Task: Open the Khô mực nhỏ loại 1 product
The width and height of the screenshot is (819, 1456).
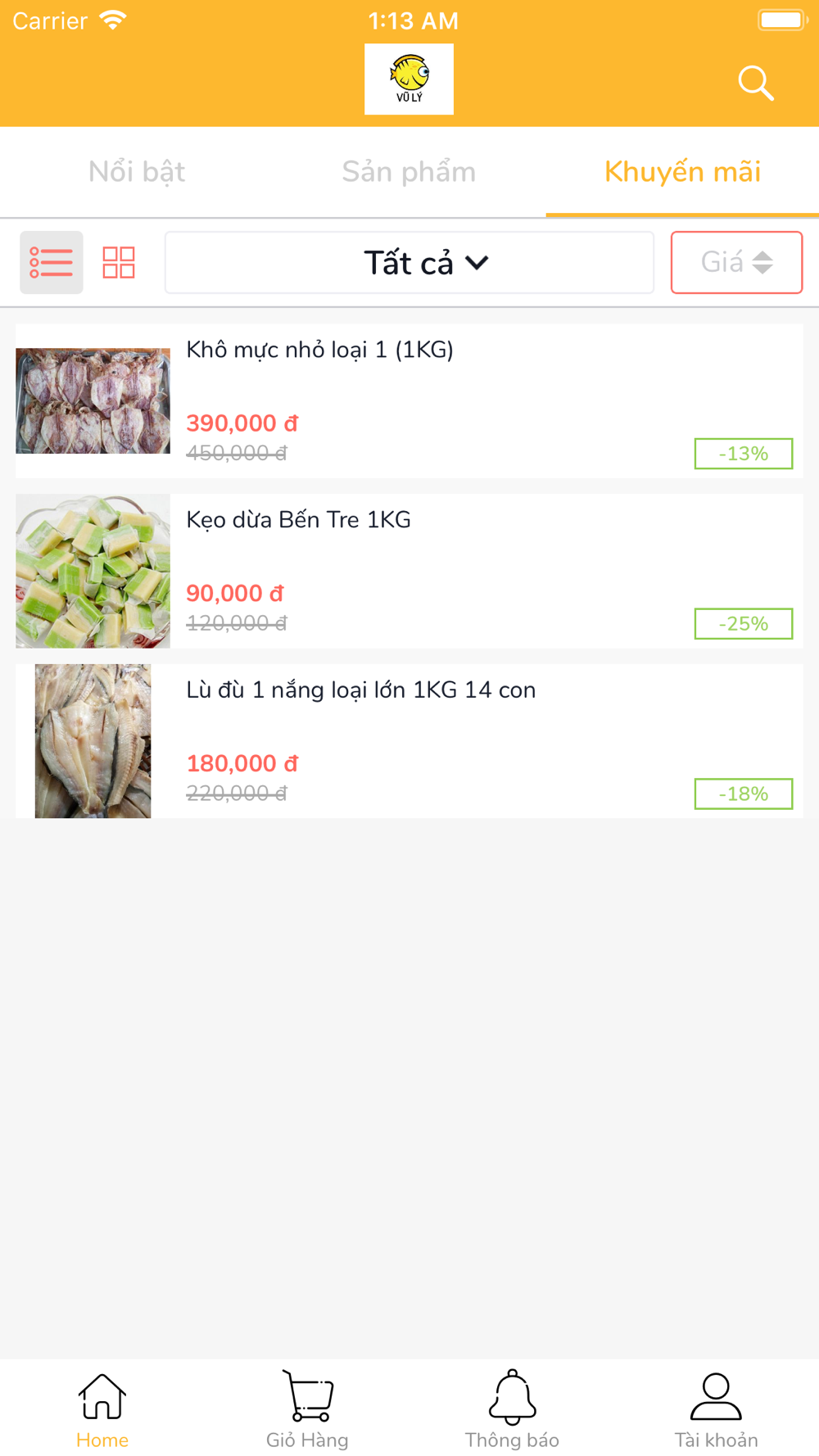Action: [409, 401]
